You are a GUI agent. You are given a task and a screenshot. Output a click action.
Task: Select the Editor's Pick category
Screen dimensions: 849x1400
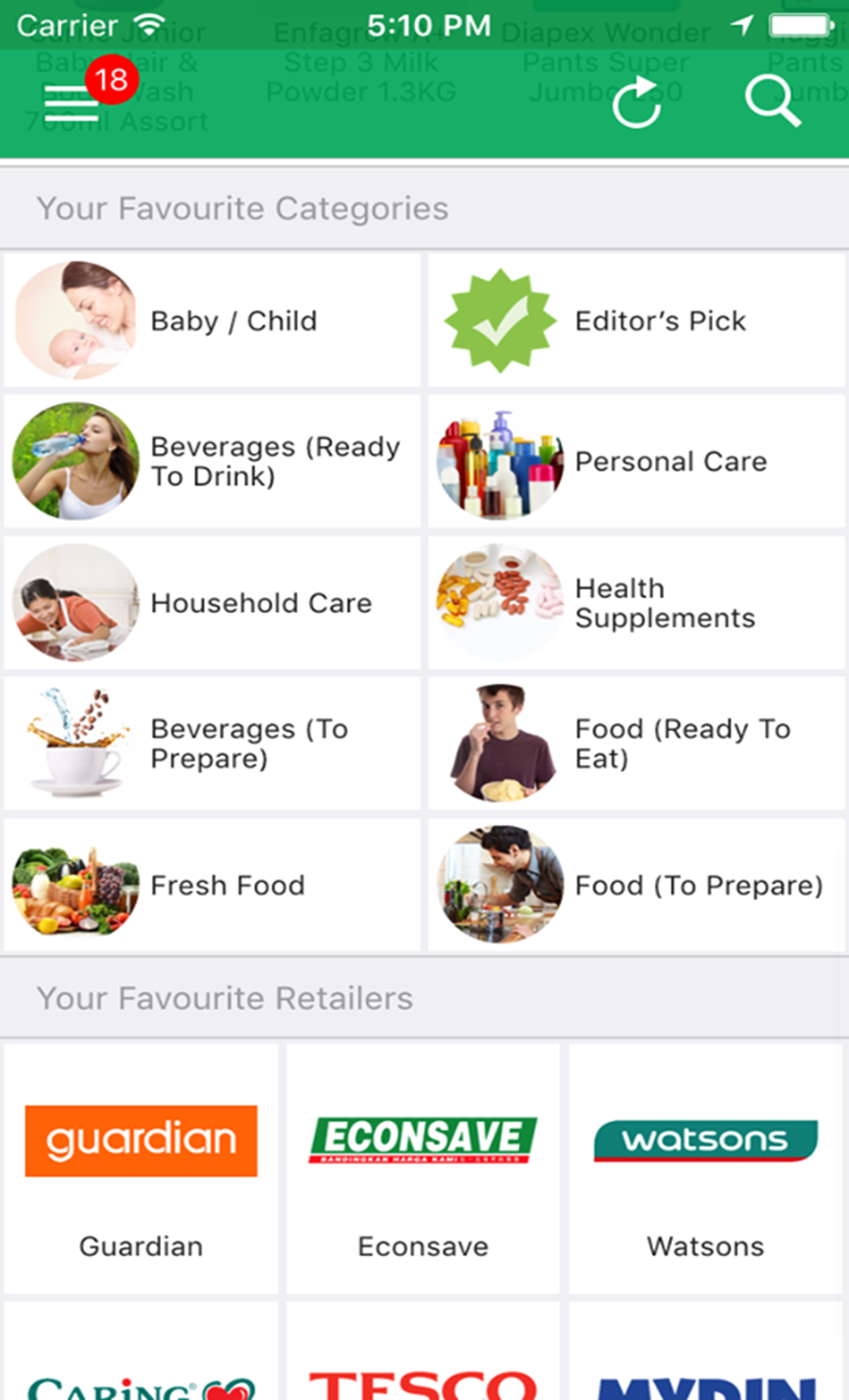click(x=636, y=321)
